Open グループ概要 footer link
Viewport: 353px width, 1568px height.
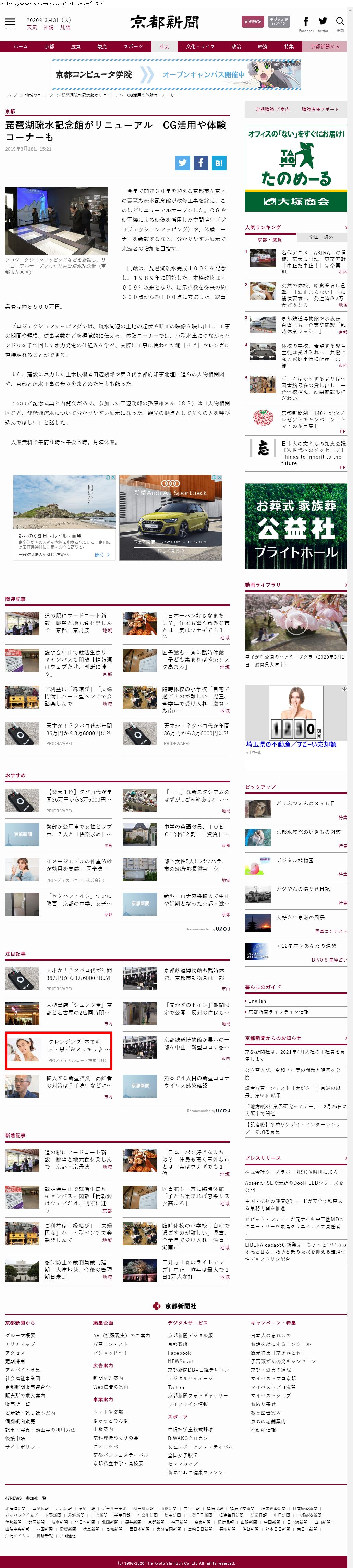pyautogui.click(x=20, y=1335)
